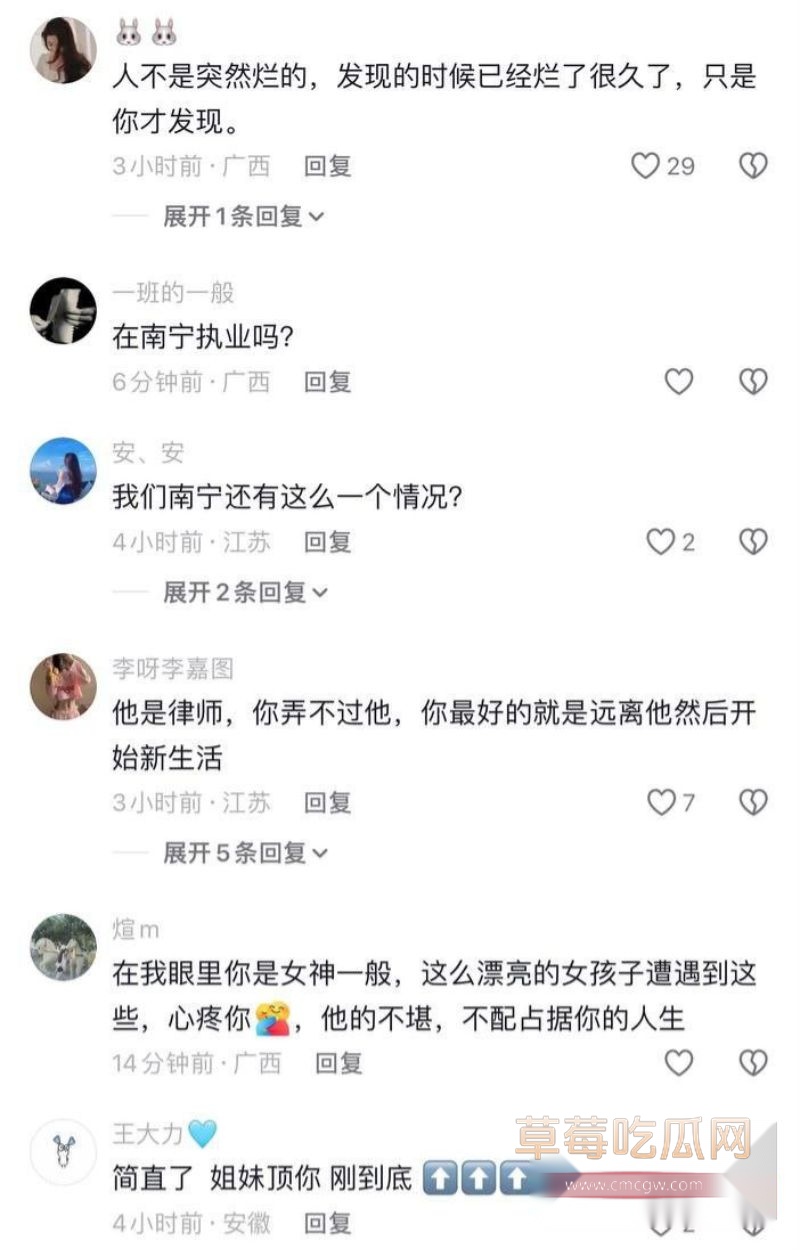Image resolution: width=800 pixels, height=1250 pixels.
Task: Like 李呀李嘉图's comment showing 7 likes
Action: coord(660,801)
